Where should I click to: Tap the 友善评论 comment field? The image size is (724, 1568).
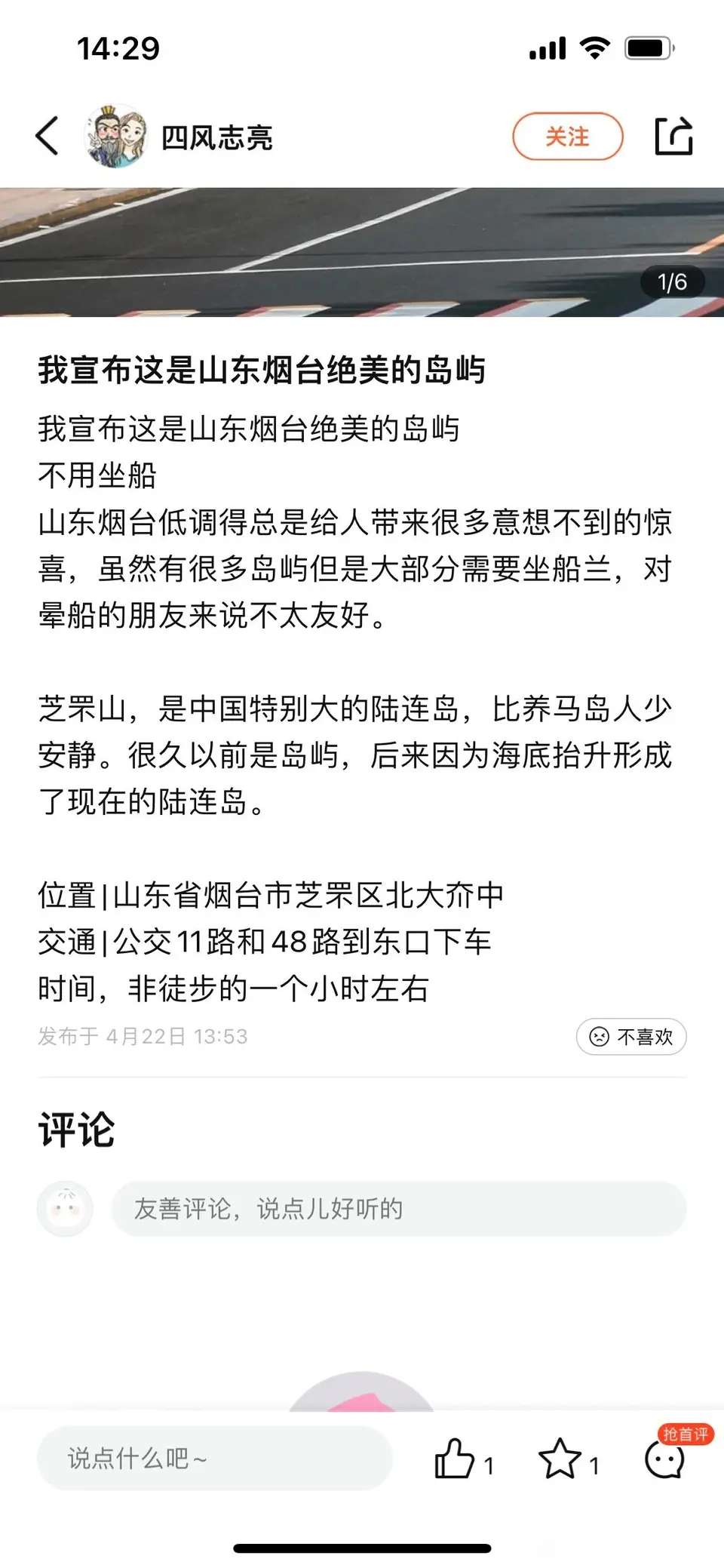[x=399, y=1209]
